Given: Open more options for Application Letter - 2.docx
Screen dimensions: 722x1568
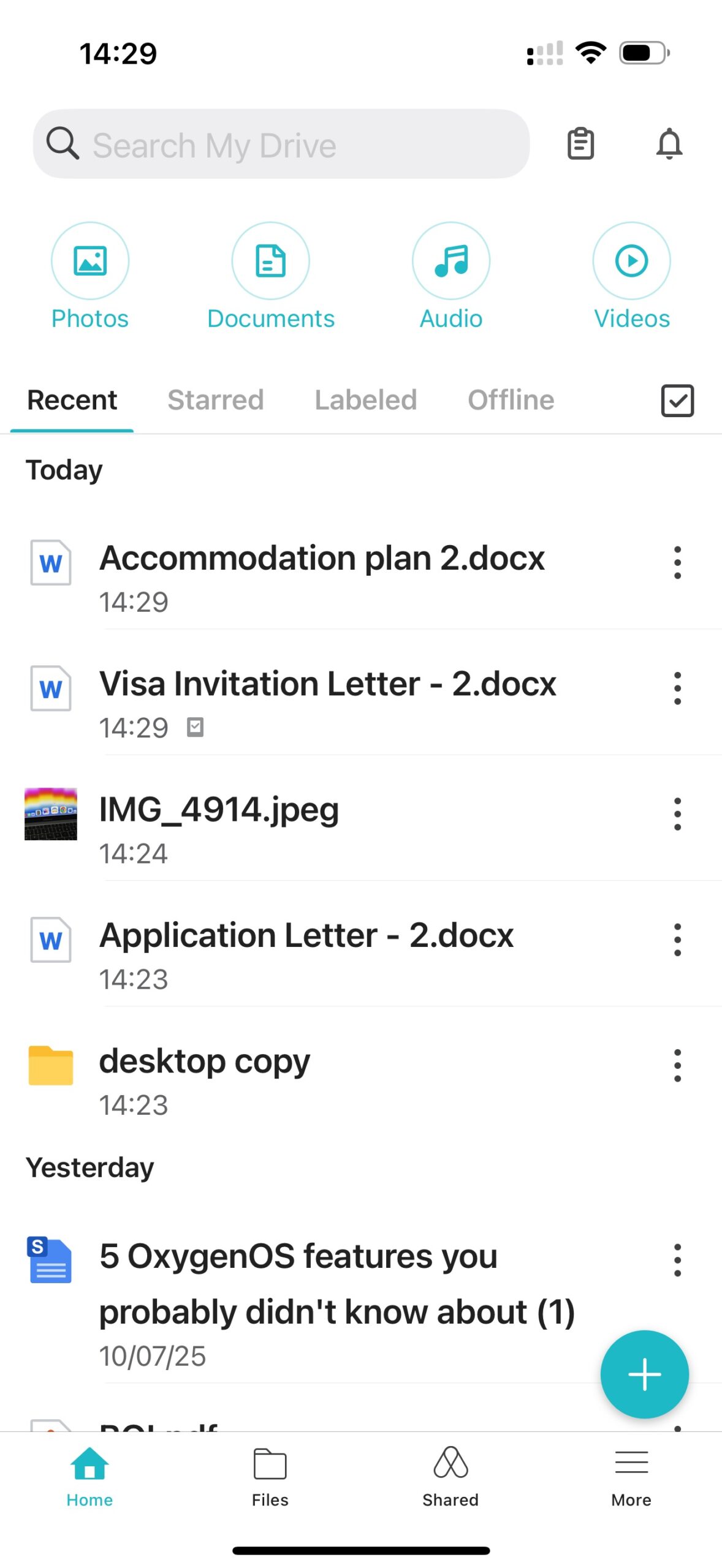Looking at the screenshot, I should [x=677, y=940].
